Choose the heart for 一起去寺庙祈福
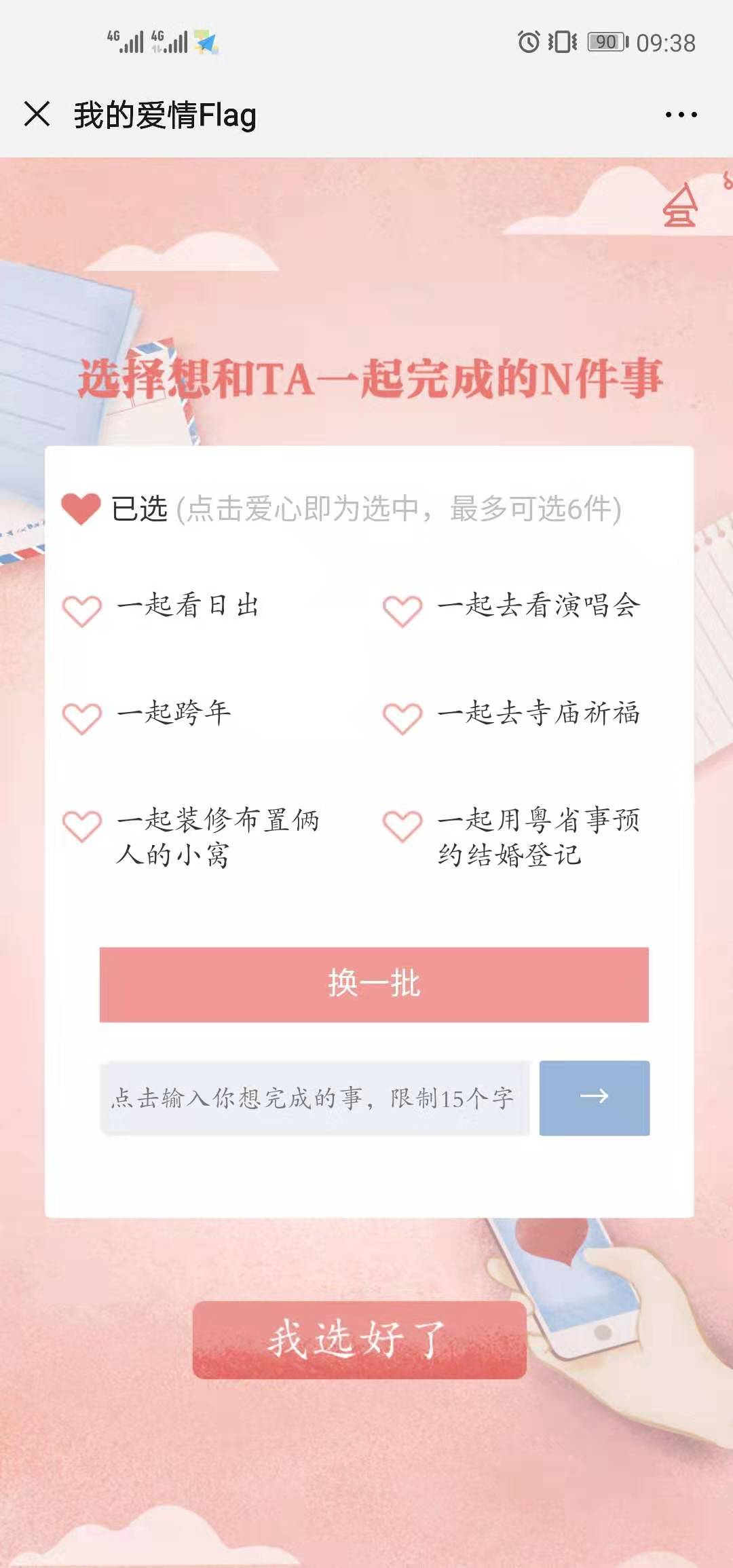733x1568 pixels. [402, 718]
